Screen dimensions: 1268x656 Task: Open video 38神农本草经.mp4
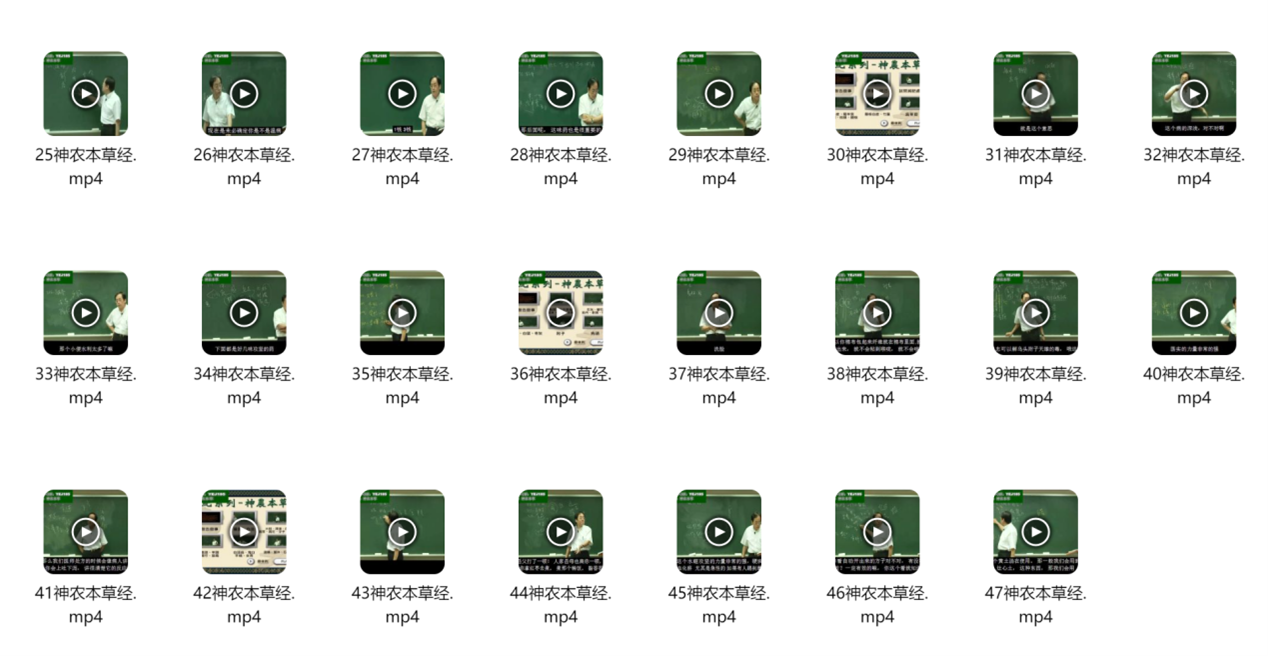point(877,313)
